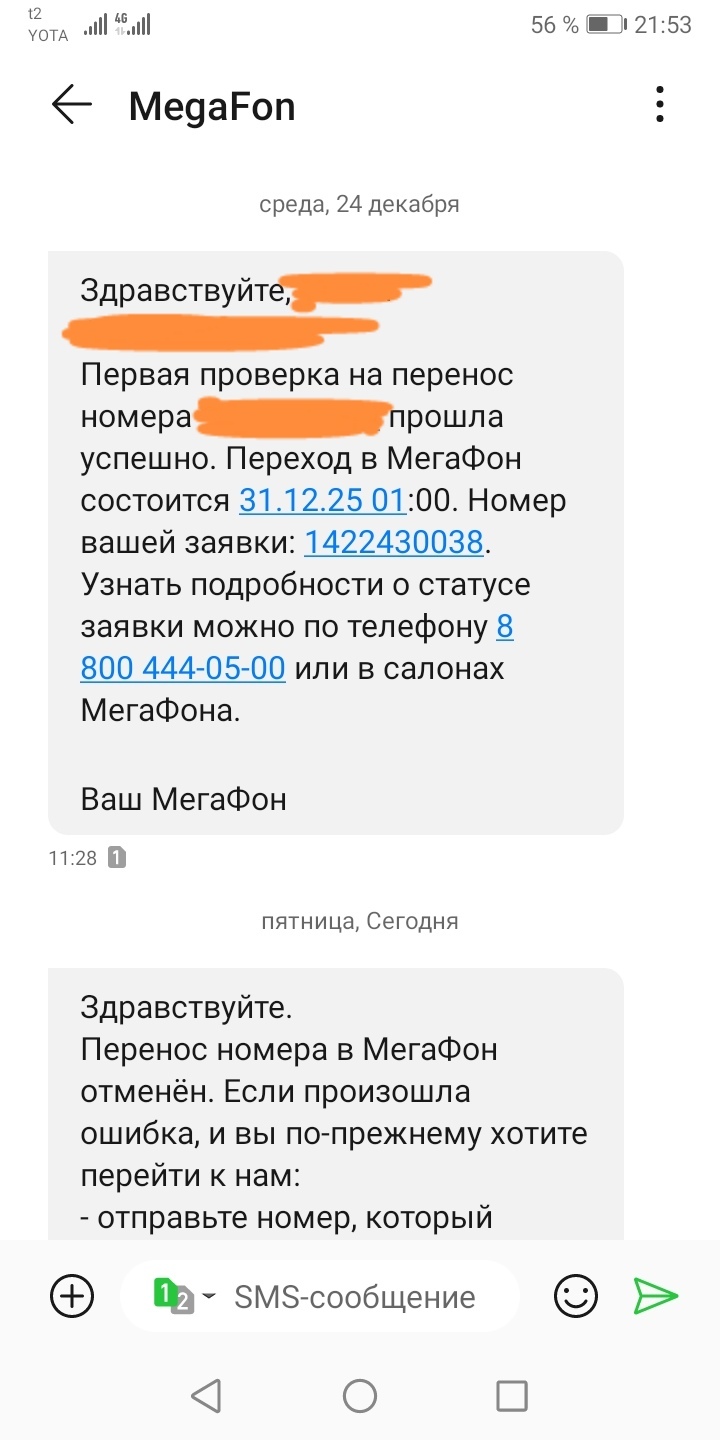This screenshot has height=1440, width=720.
Task: Tap the 31.12.25 01 date link
Action: coord(321,499)
